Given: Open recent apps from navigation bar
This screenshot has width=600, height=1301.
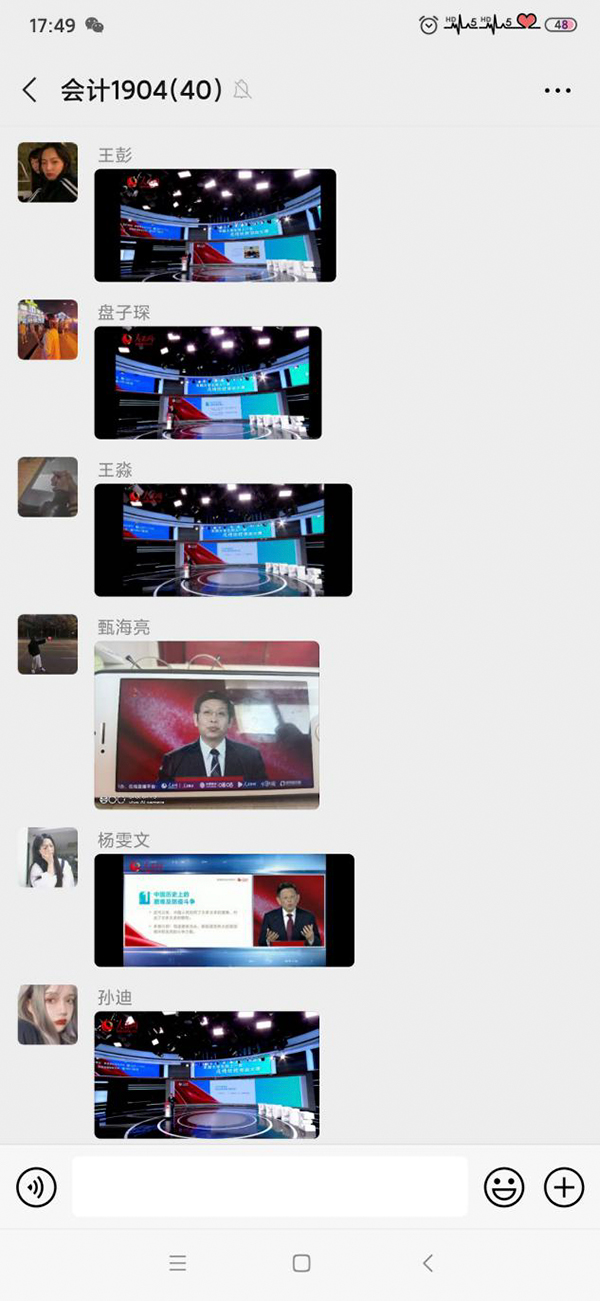Looking at the screenshot, I should click(x=178, y=1263).
